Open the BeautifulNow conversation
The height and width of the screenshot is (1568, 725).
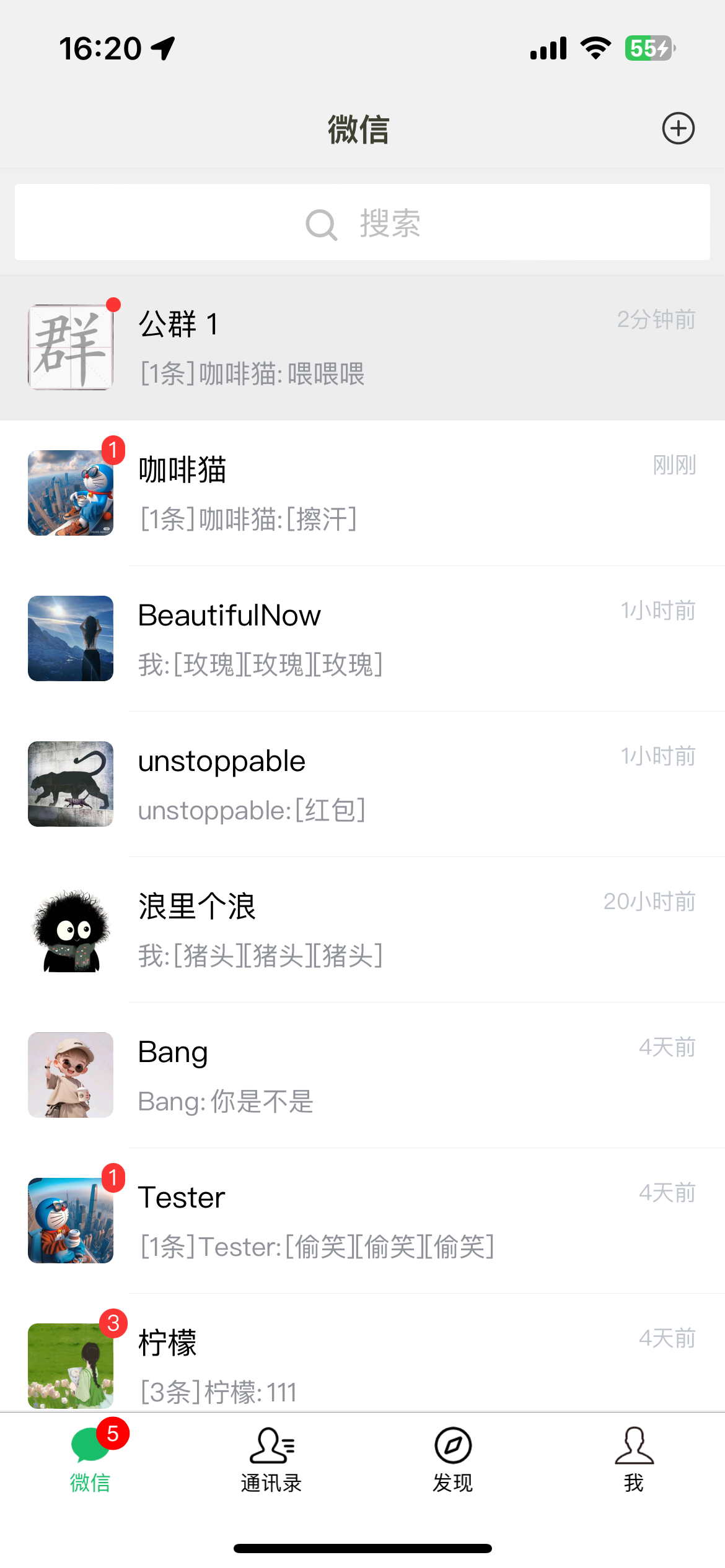point(362,638)
